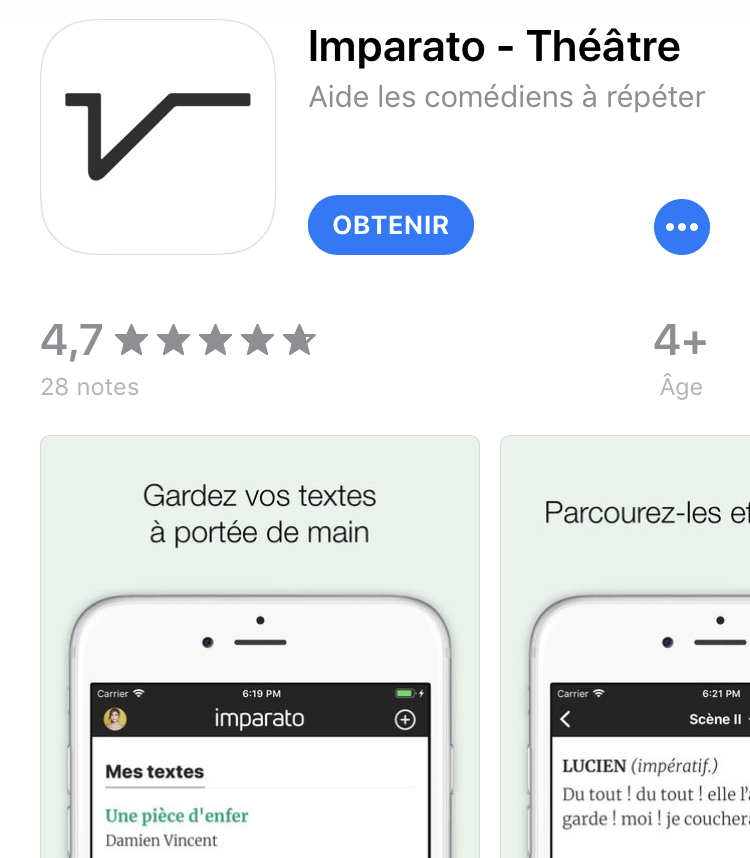Open the more options ellipsis button
Screen dimensions: 750x858
tap(681, 227)
